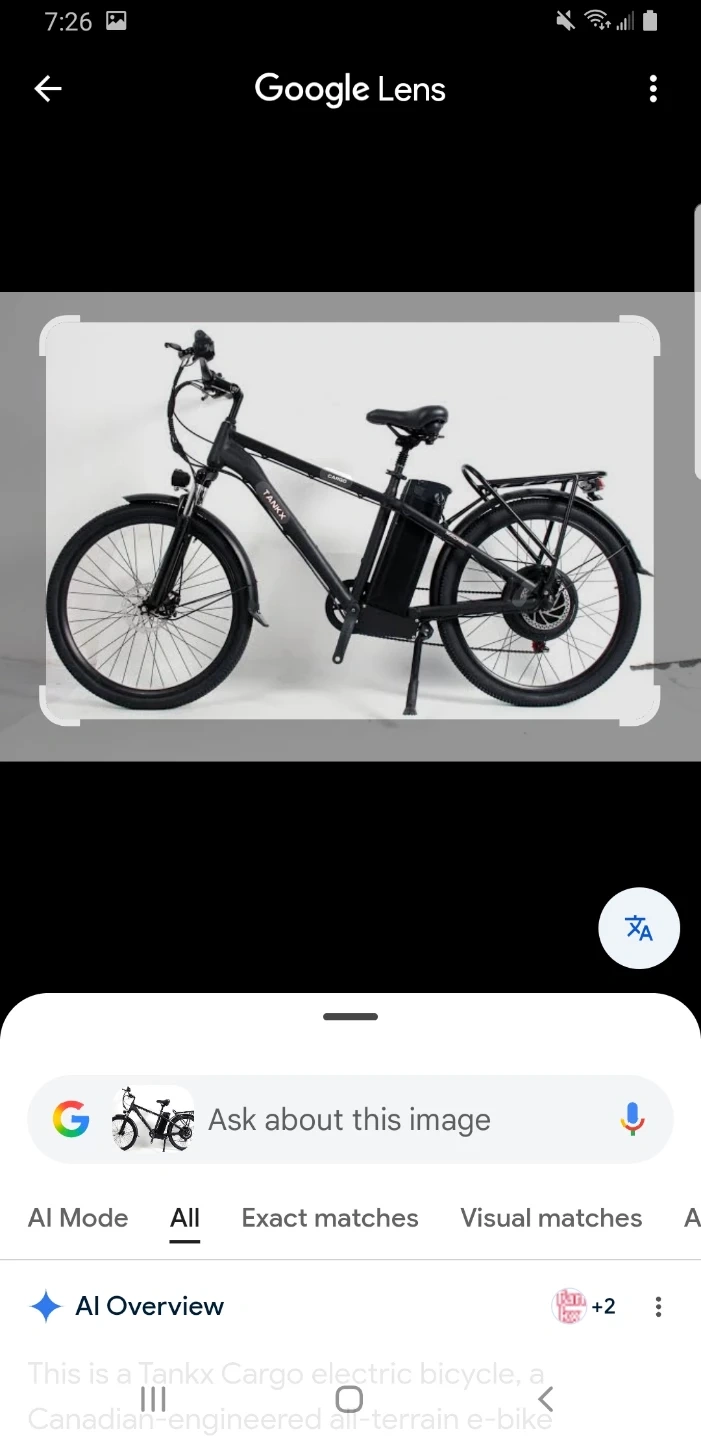Tap the results sheet drag handle

pos(350,1017)
